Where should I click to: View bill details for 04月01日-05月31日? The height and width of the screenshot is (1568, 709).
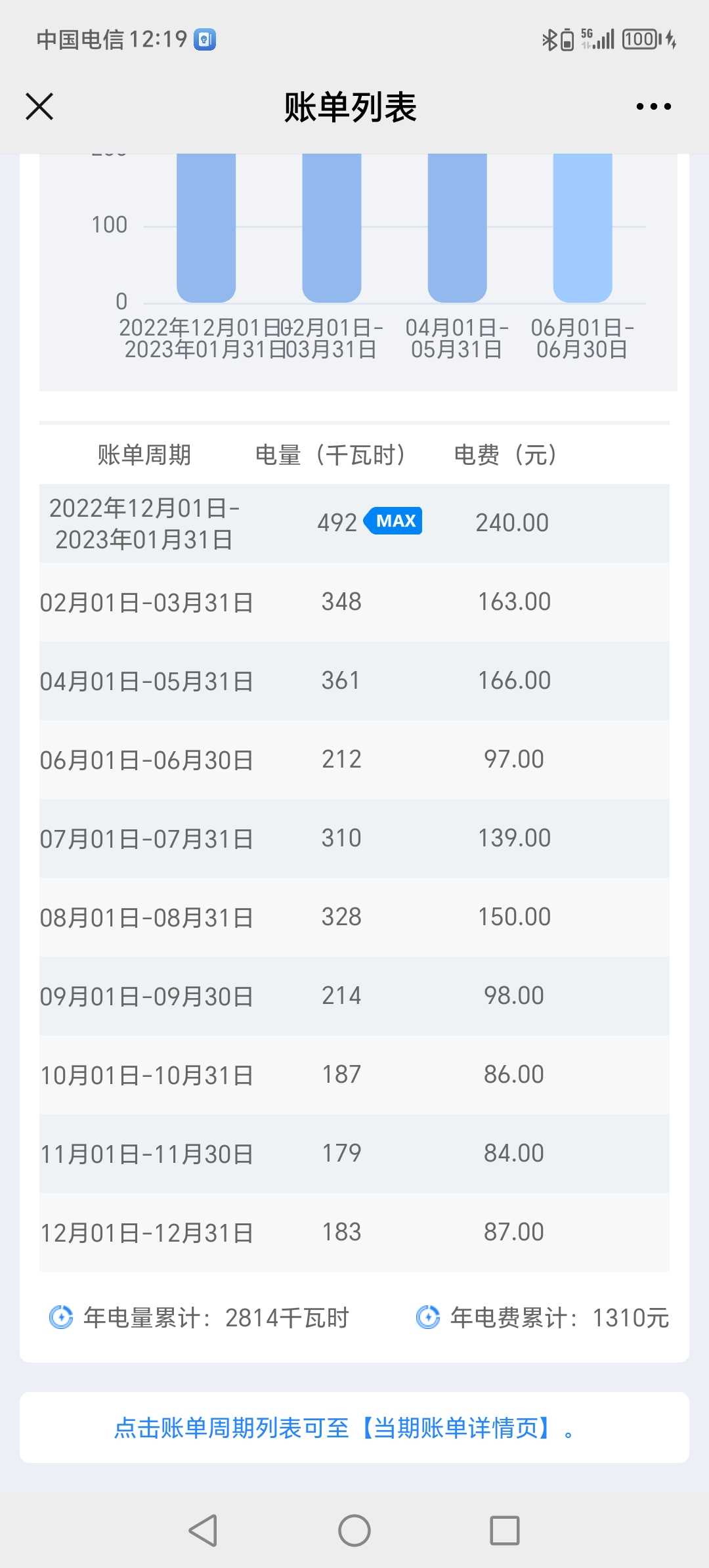(x=354, y=681)
